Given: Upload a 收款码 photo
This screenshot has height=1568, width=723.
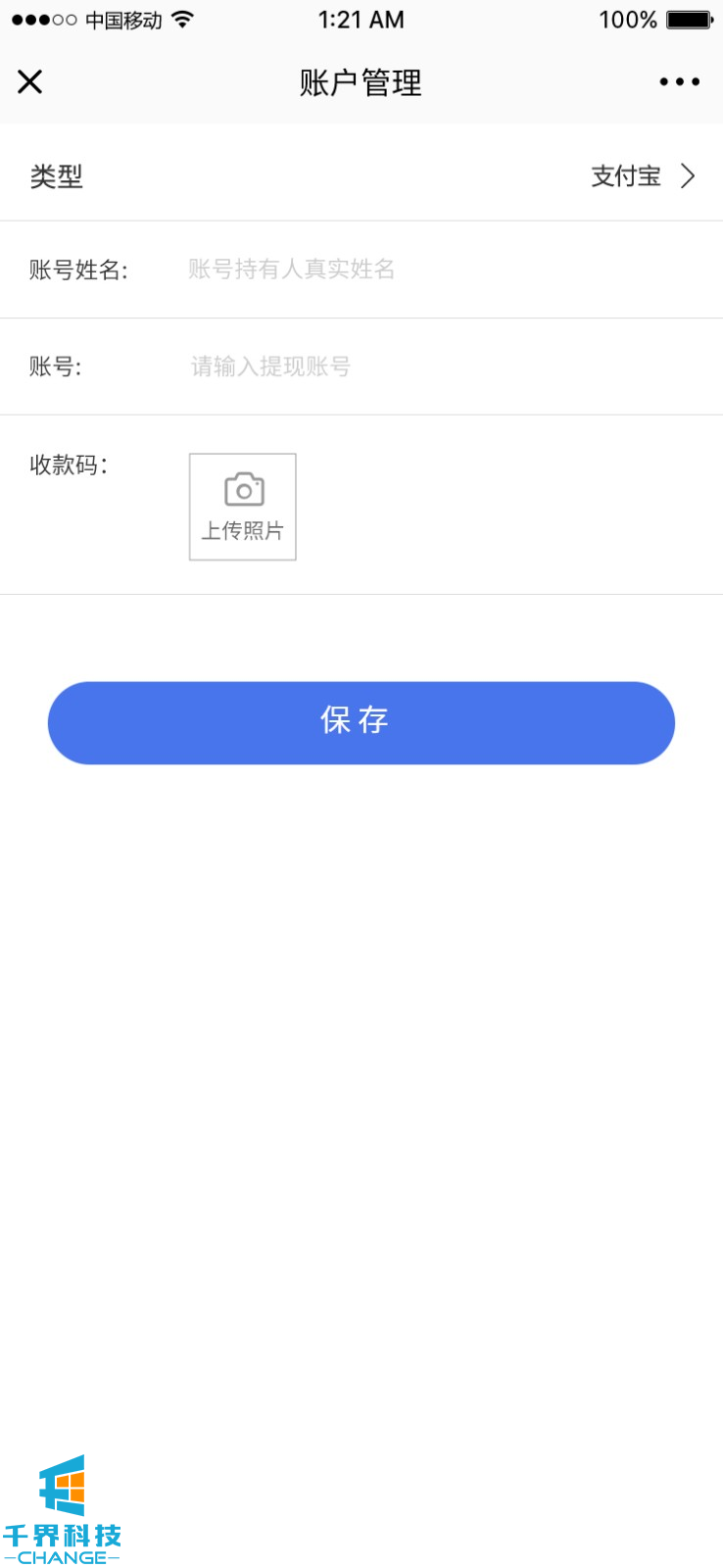Looking at the screenshot, I should coord(243,507).
